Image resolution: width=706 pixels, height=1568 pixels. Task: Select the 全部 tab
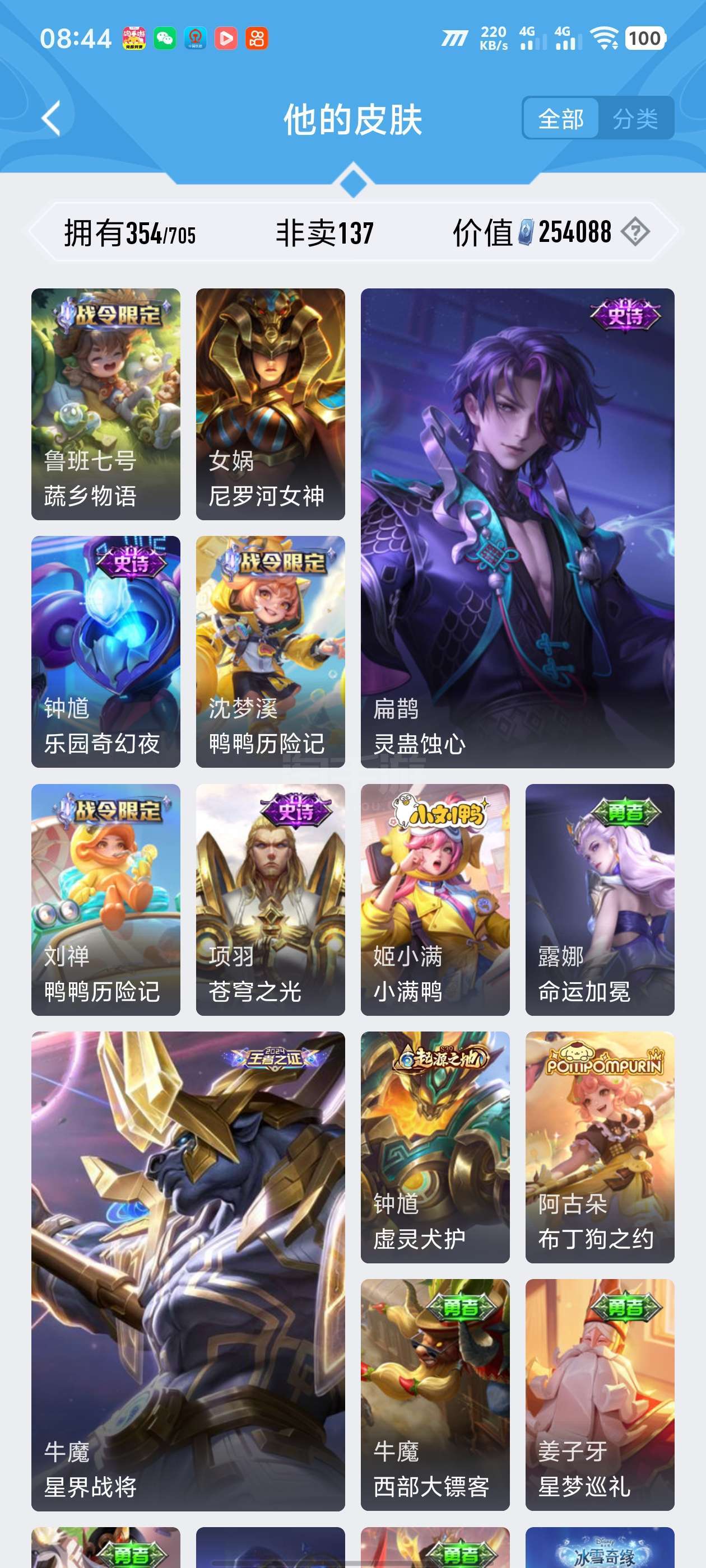pos(560,118)
